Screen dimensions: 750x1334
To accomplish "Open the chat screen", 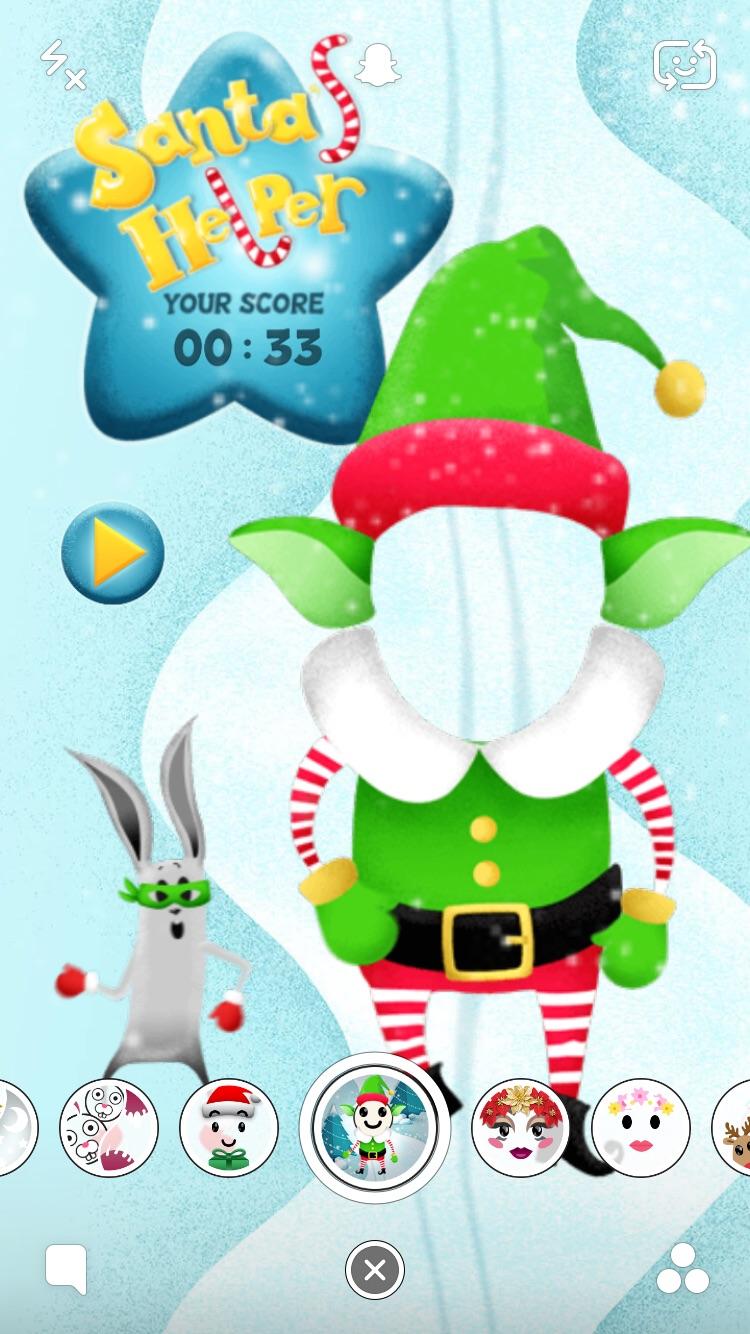I will click(x=66, y=1269).
